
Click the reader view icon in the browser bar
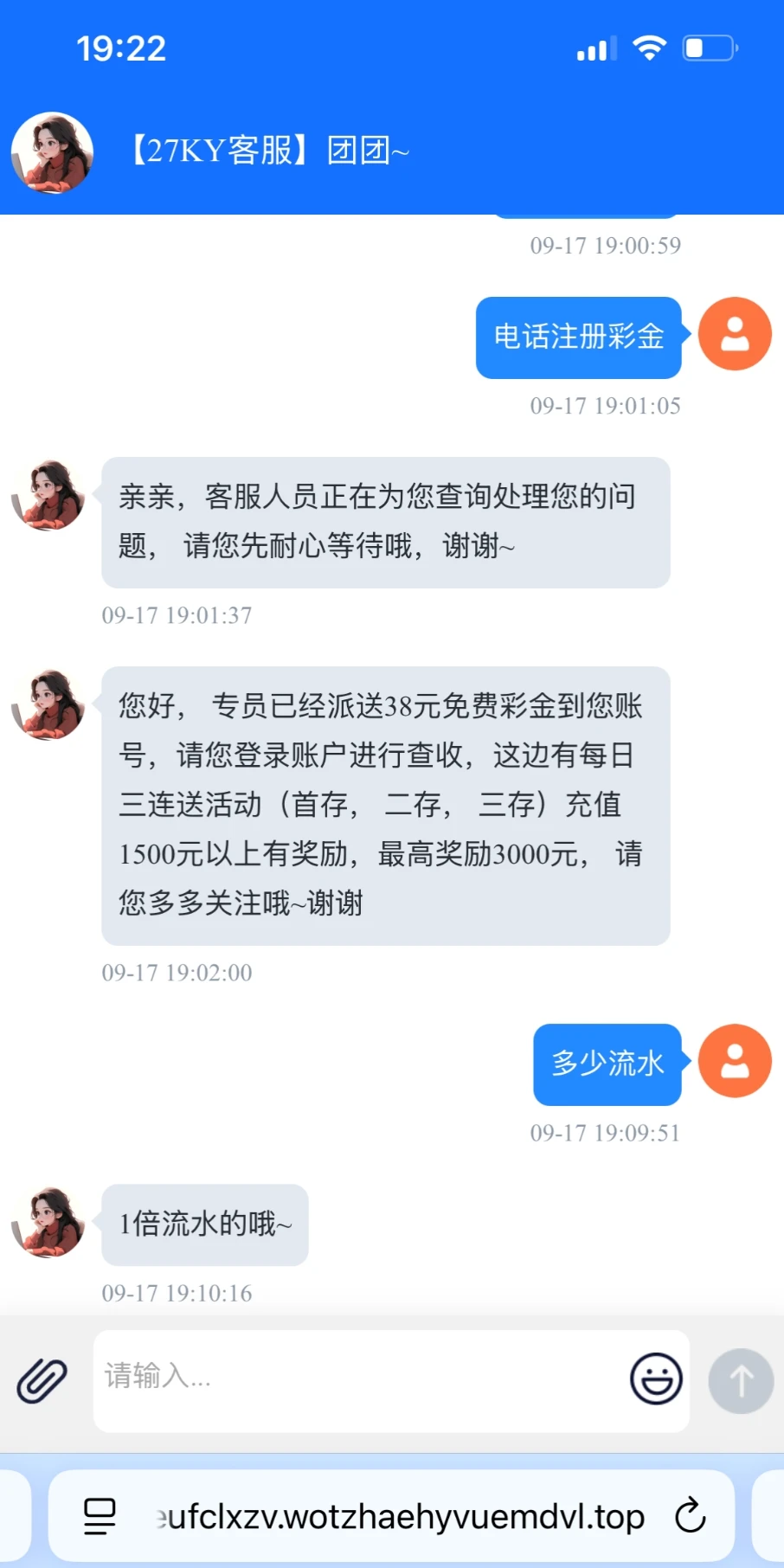pos(100,1516)
